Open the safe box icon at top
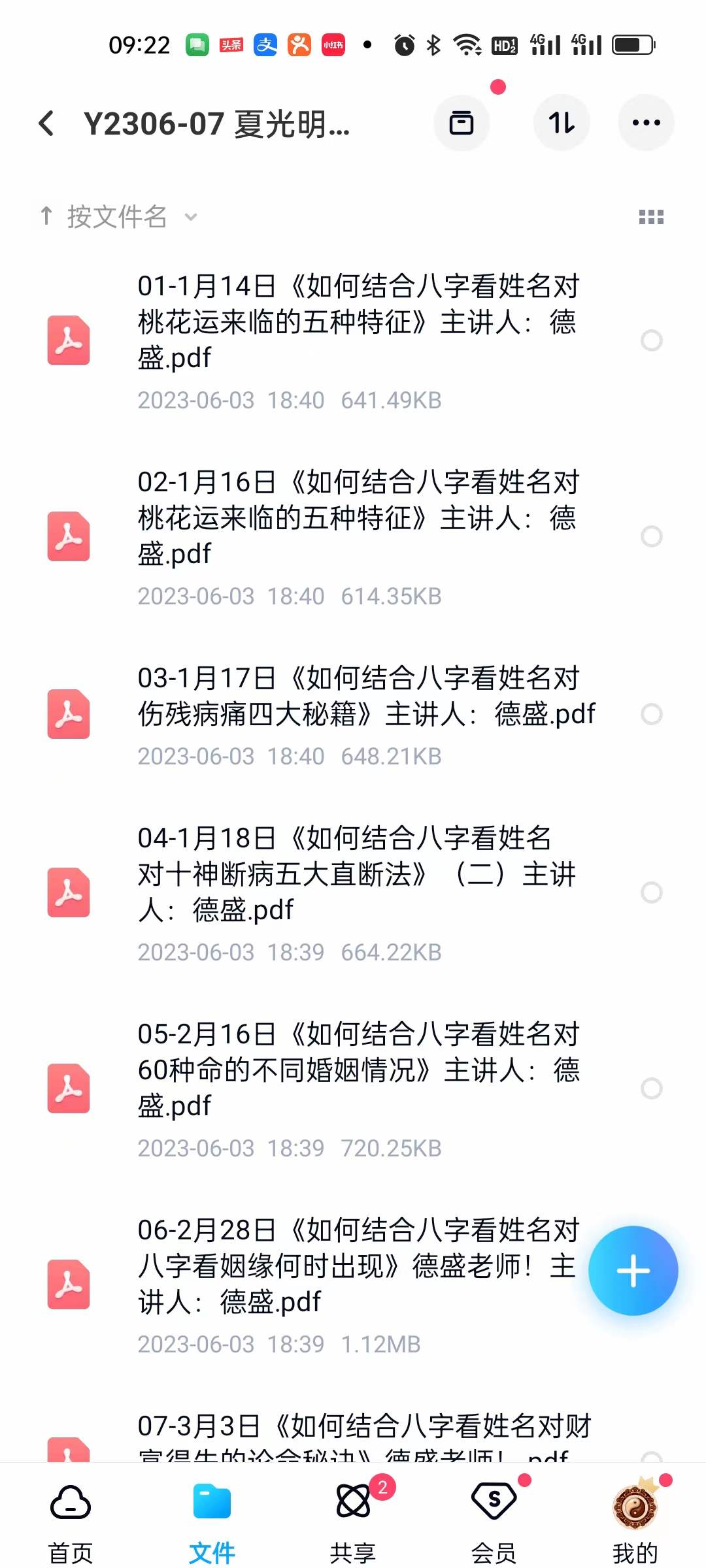Image resolution: width=706 pixels, height=1568 pixels. tap(462, 122)
